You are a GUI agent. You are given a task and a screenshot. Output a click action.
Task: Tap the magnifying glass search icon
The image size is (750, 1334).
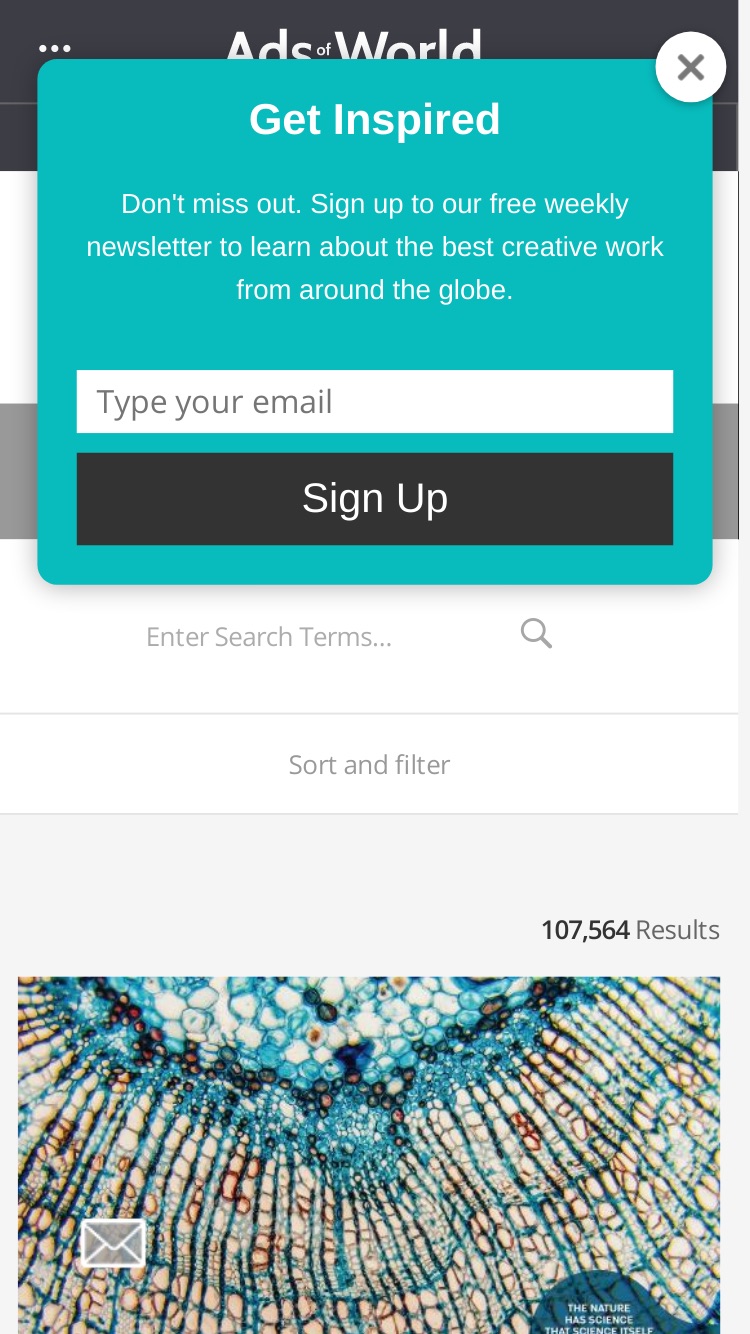(x=536, y=633)
